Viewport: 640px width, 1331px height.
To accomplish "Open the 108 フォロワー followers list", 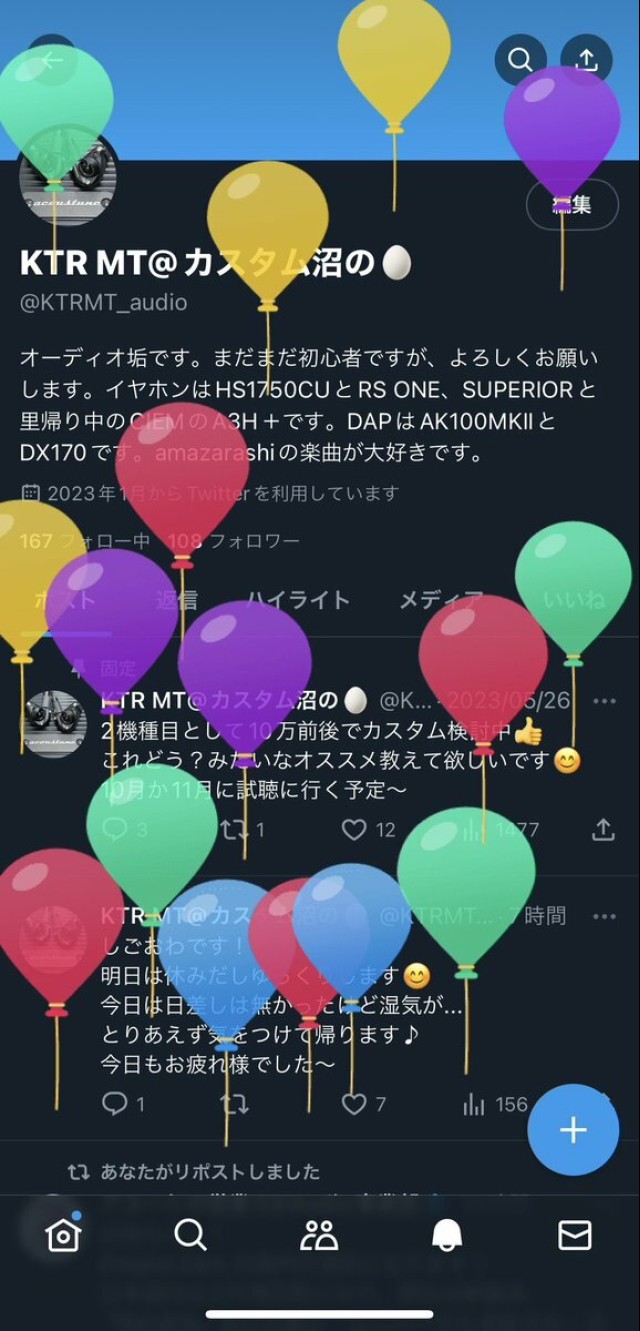I will [x=234, y=541].
